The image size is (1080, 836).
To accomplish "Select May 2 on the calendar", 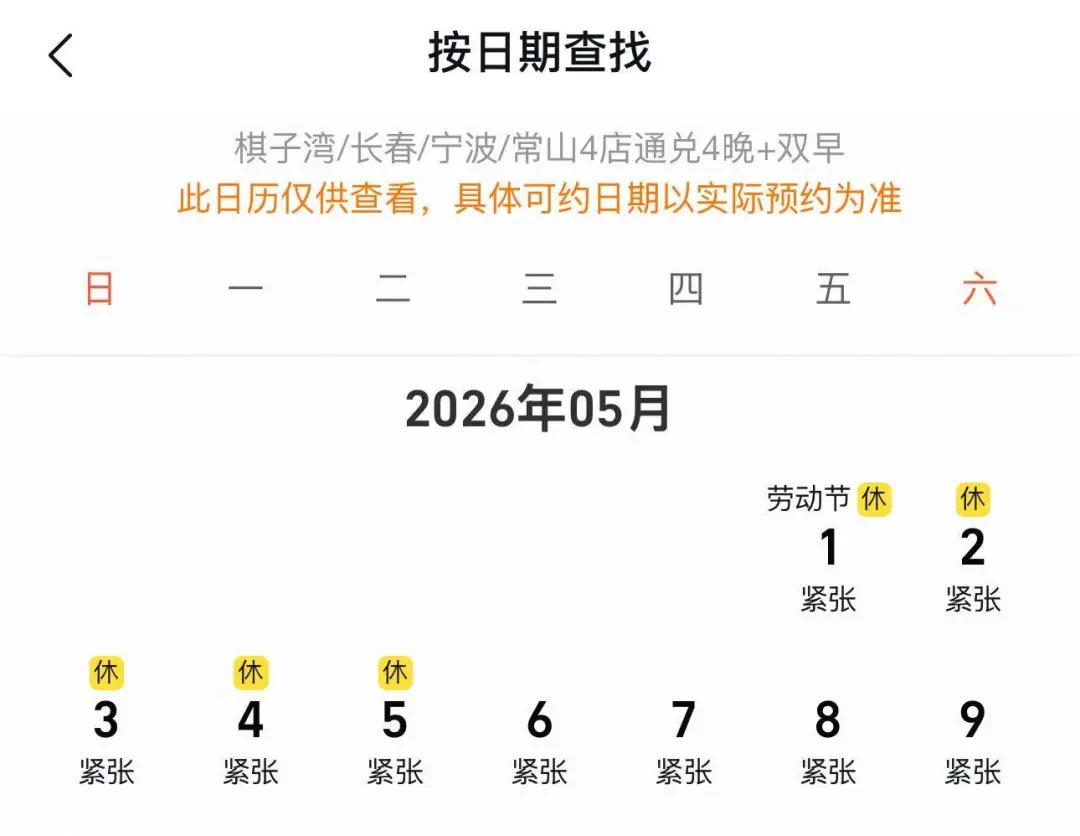I will pyautogui.click(x=973, y=549).
